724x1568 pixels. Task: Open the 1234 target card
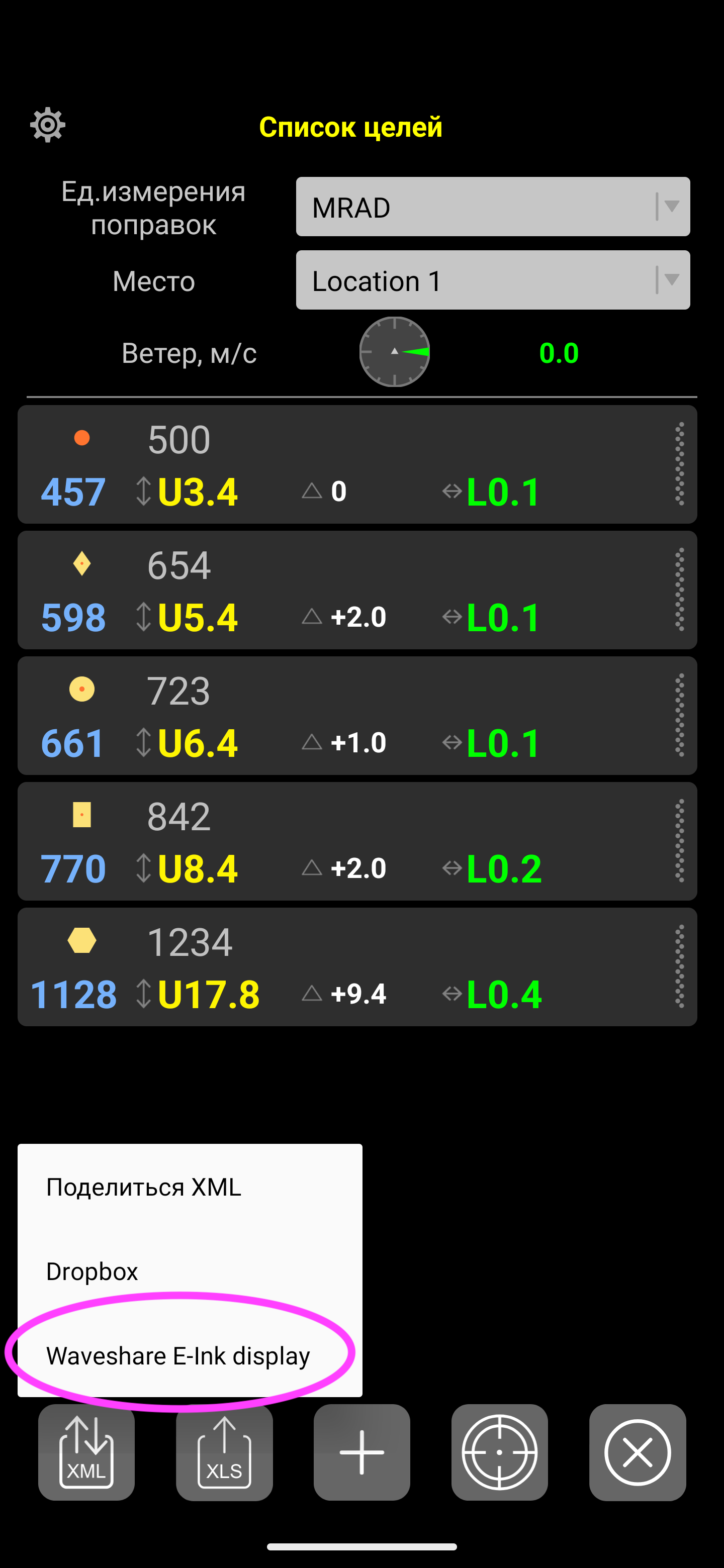click(357, 967)
